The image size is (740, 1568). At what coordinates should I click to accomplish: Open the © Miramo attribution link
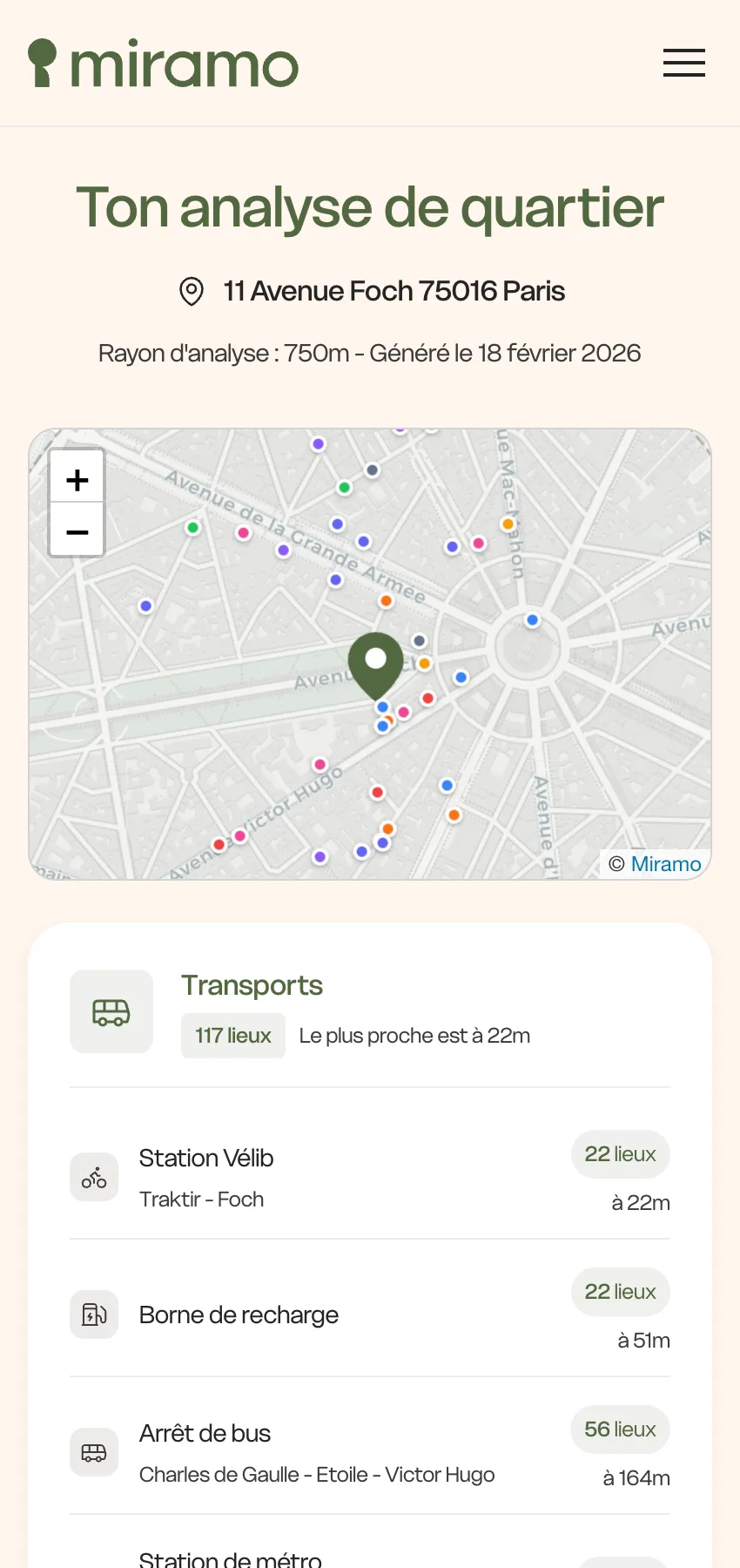click(653, 863)
